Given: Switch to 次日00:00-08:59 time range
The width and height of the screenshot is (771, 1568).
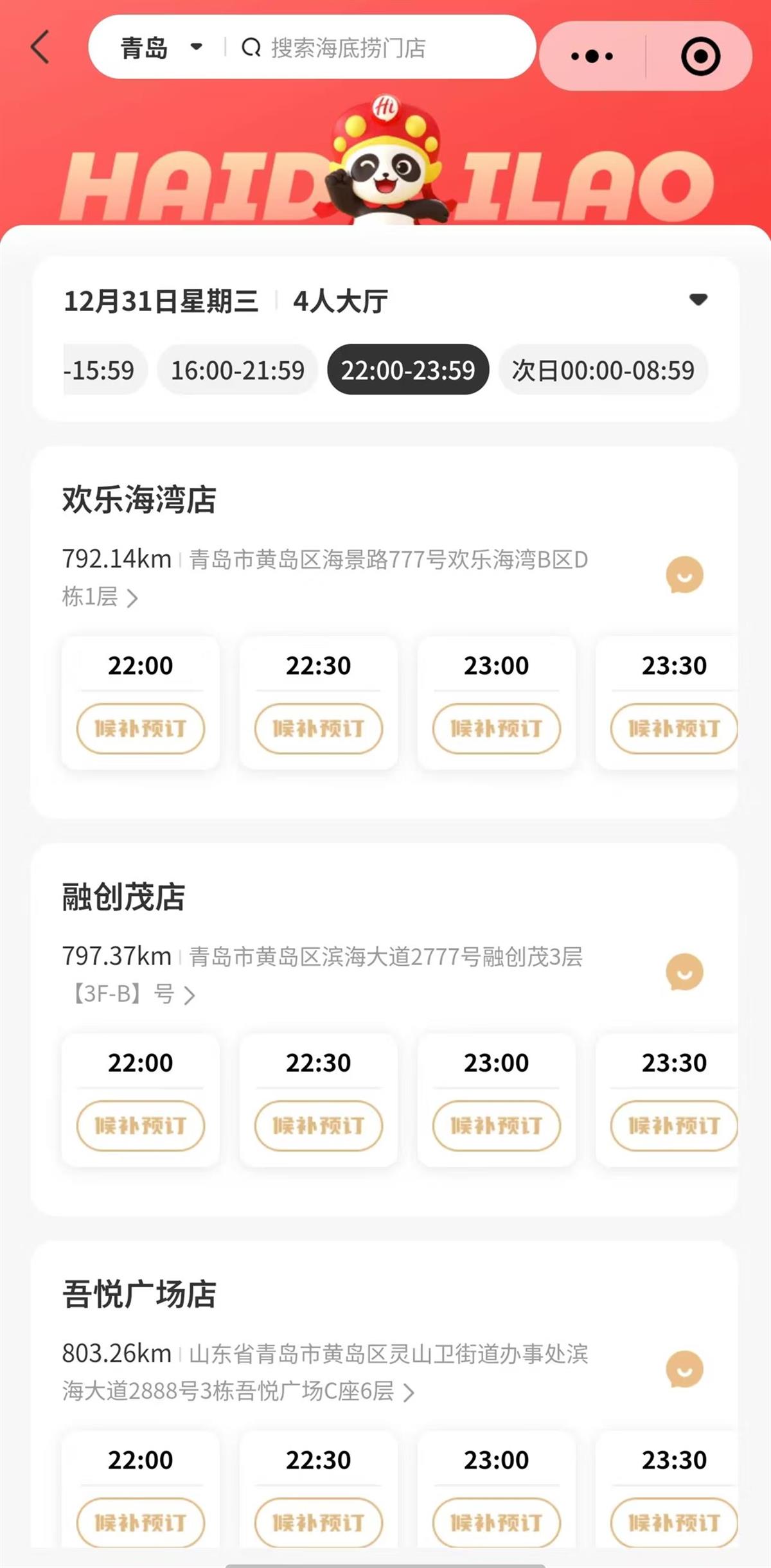Looking at the screenshot, I should coord(603,370).
